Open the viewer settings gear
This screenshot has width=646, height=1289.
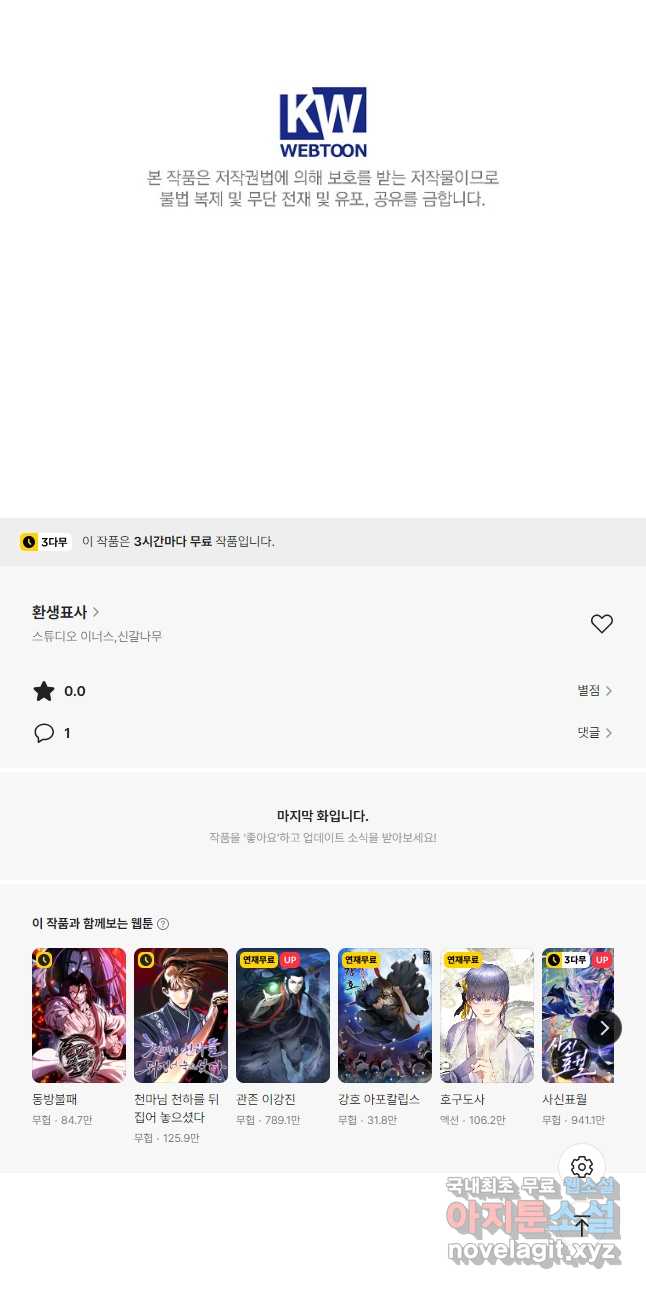(x=582, y=1167)
